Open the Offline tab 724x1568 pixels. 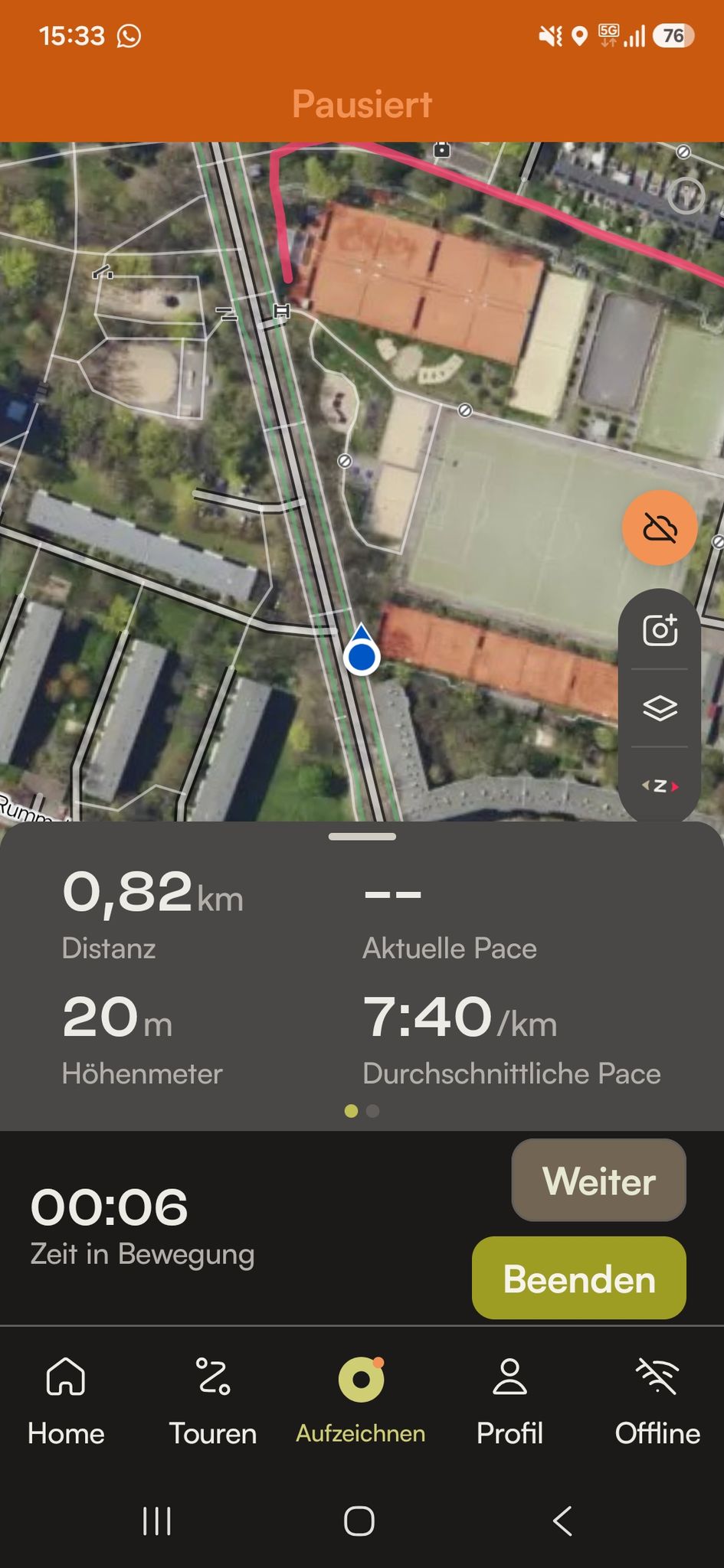click(657, 1402)
